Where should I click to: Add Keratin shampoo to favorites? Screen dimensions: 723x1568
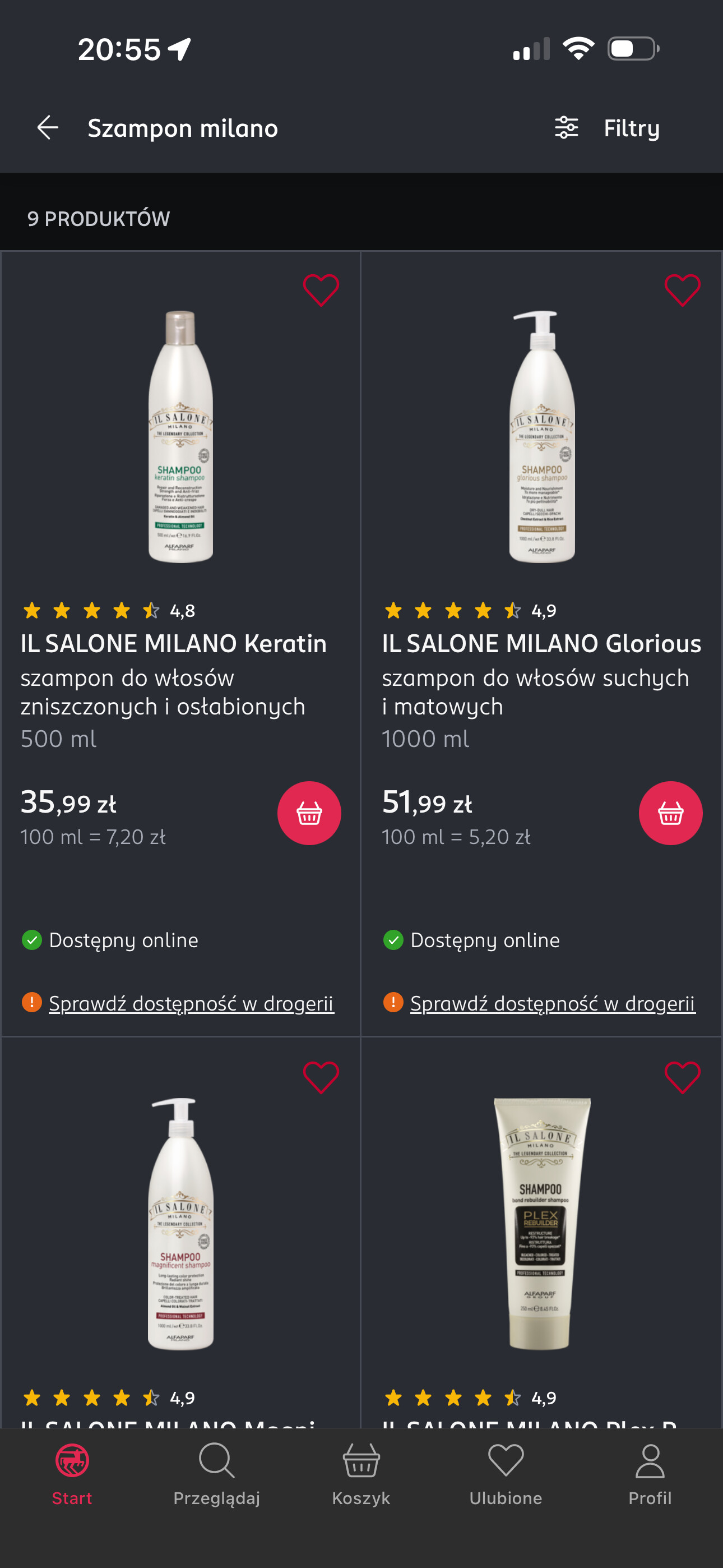321,290
